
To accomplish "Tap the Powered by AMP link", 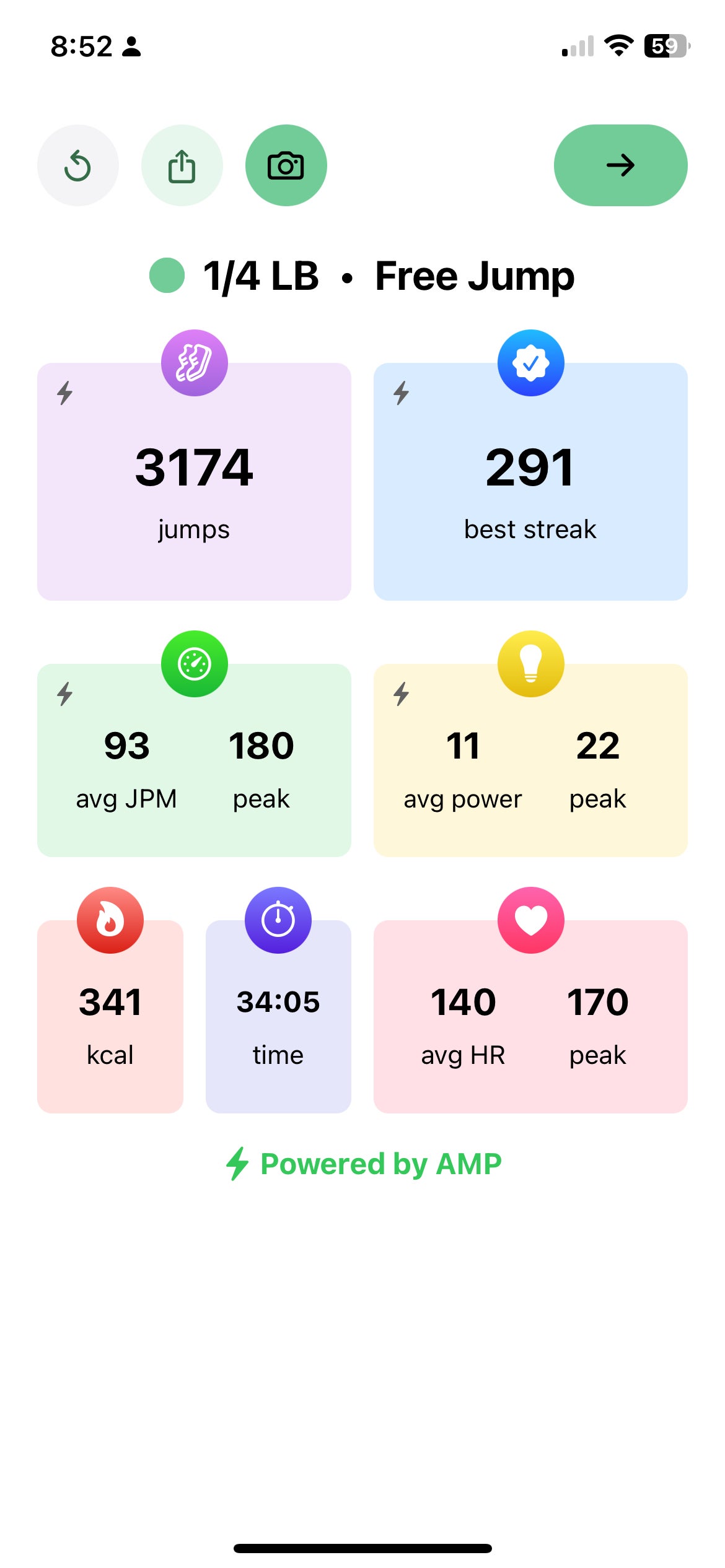I will tap(364, 1164).
